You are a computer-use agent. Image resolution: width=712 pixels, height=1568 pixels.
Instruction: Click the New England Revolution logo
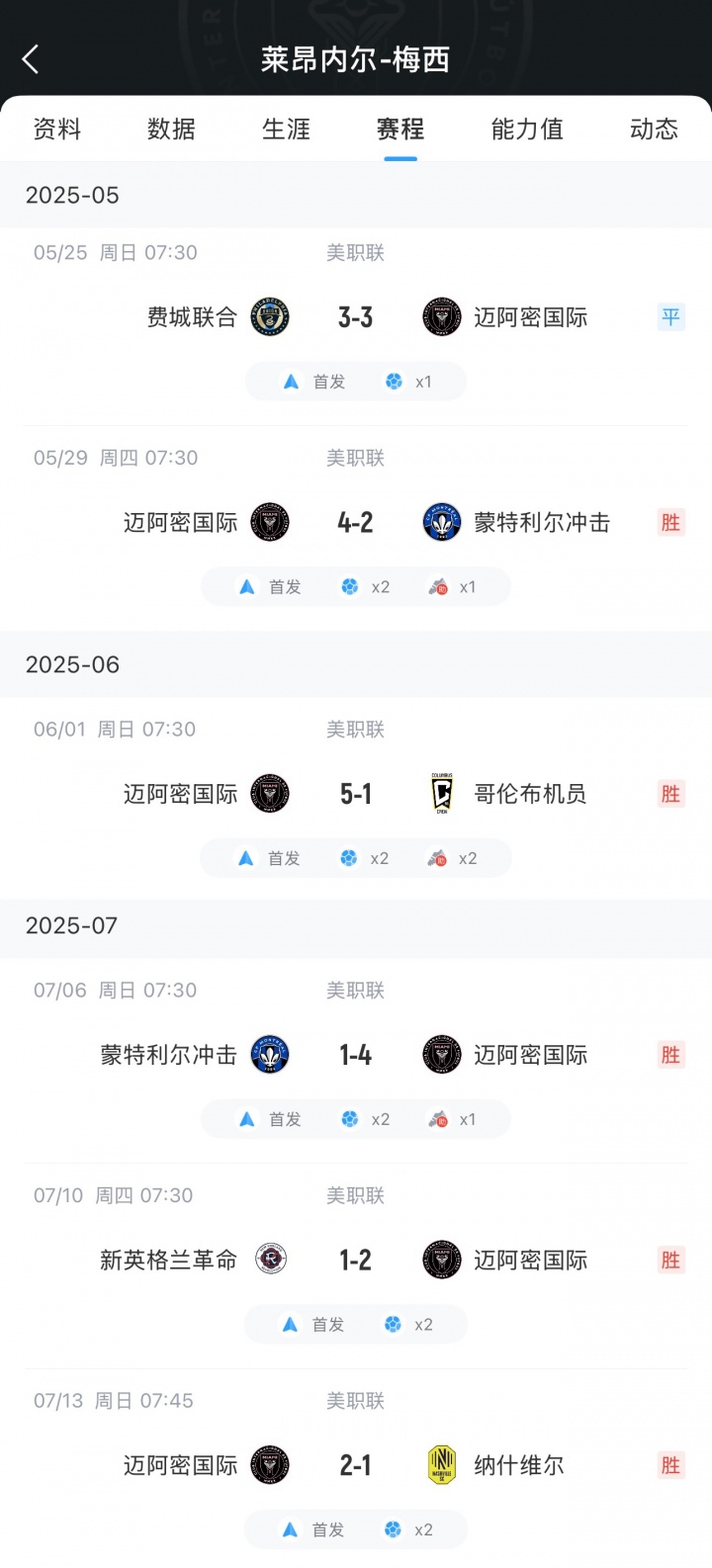pyautogui.click(x=271, y=1260)
